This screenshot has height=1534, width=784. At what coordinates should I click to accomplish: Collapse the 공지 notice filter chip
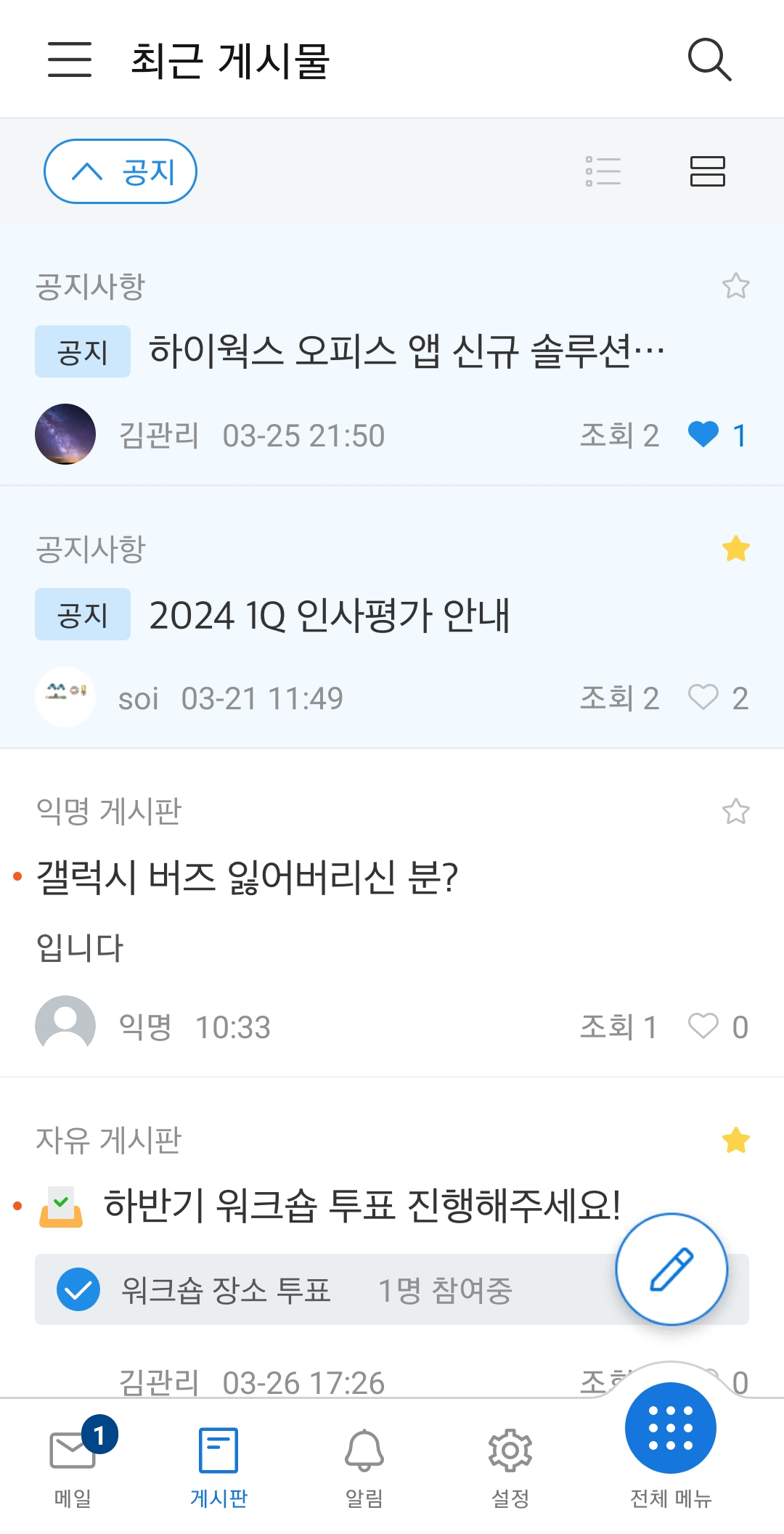(x=121, y=171)
